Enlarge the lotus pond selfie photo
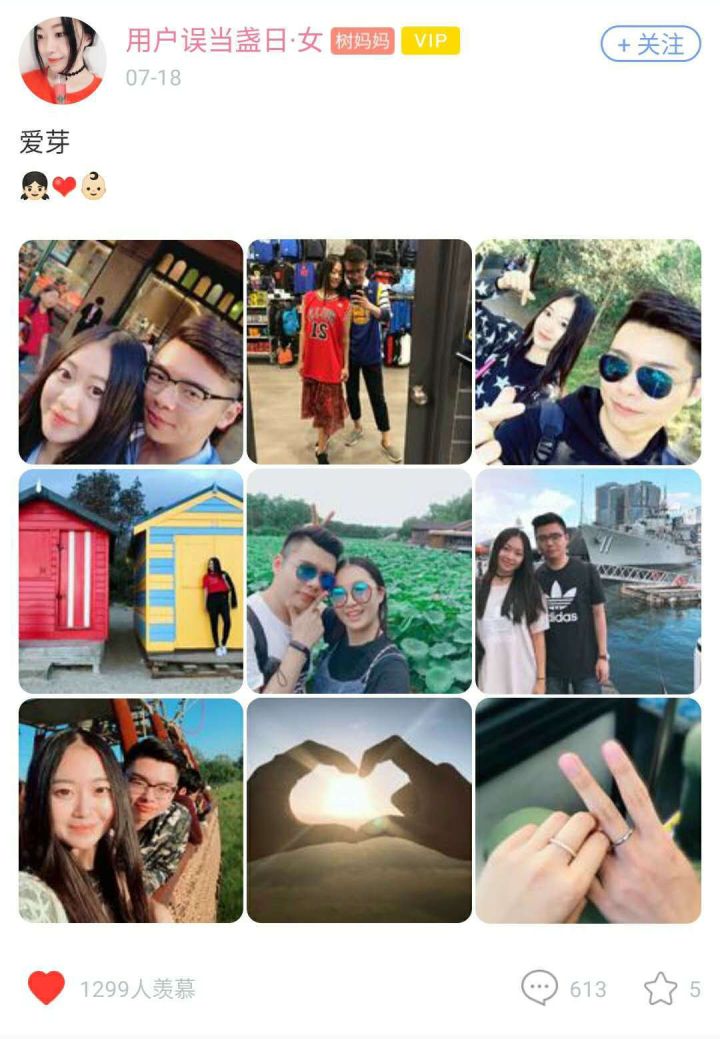Screen dimensions: 720x1039 [359, 581]
